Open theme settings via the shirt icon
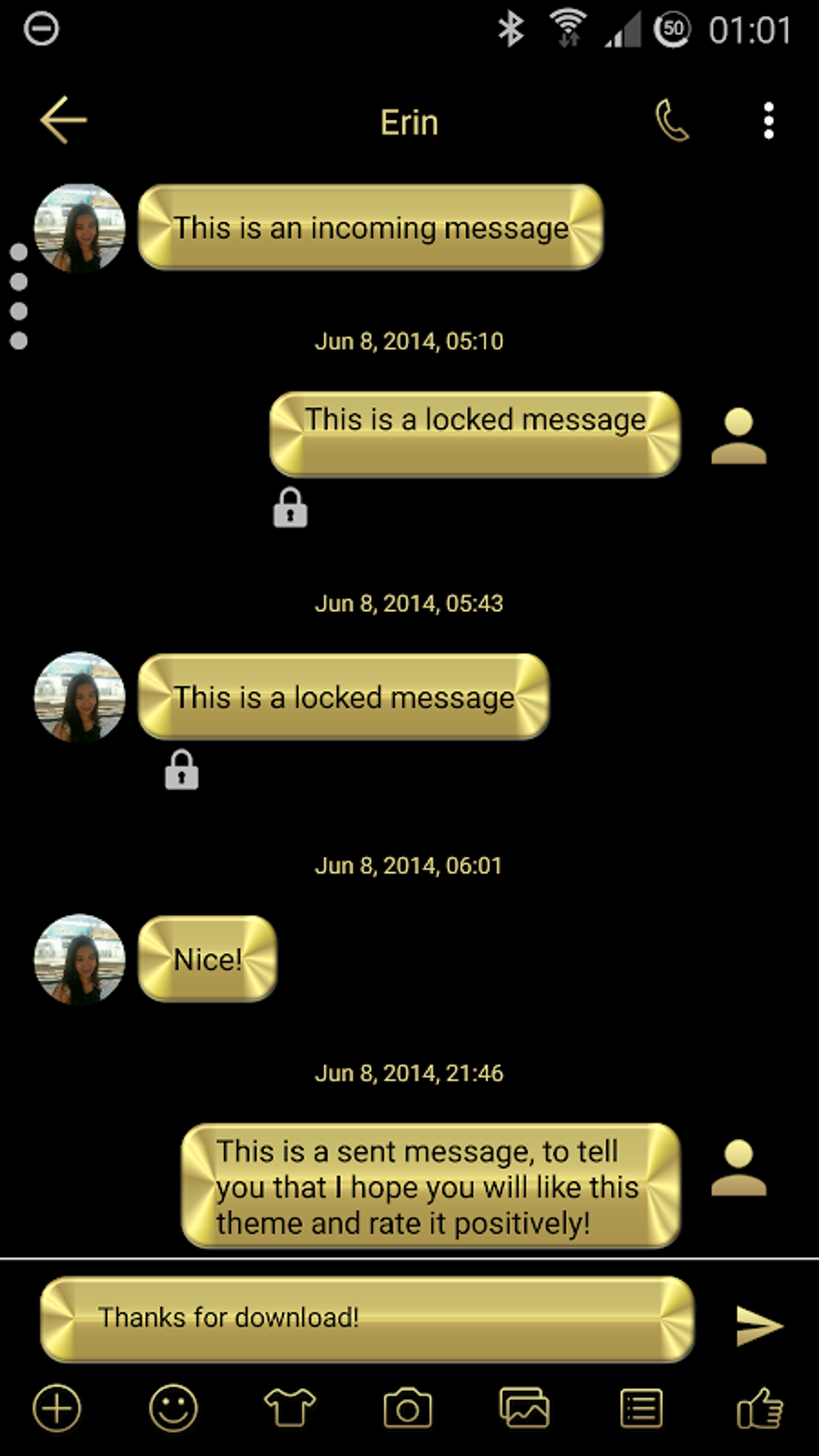 287,1407
